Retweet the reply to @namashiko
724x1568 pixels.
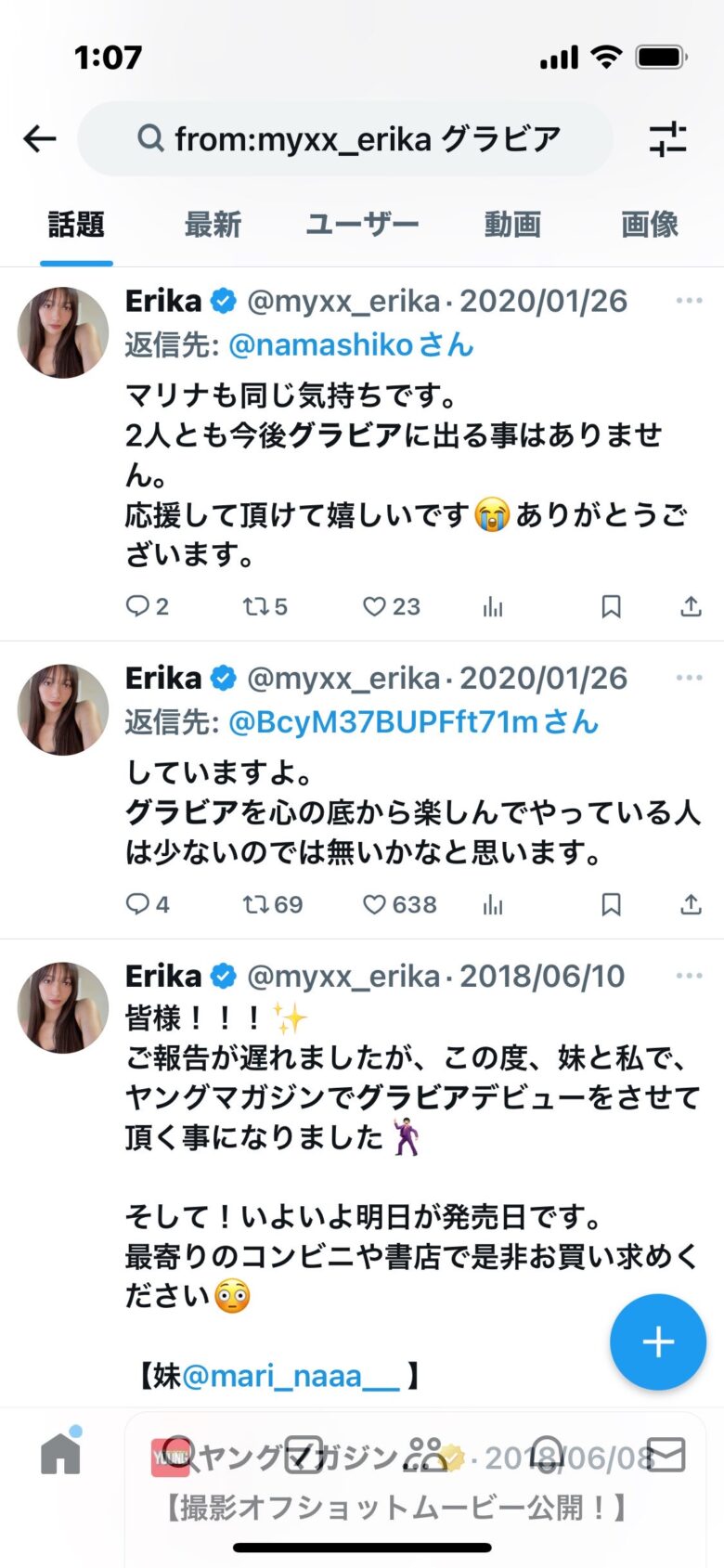pyautogui.click(x=255, y=607)
